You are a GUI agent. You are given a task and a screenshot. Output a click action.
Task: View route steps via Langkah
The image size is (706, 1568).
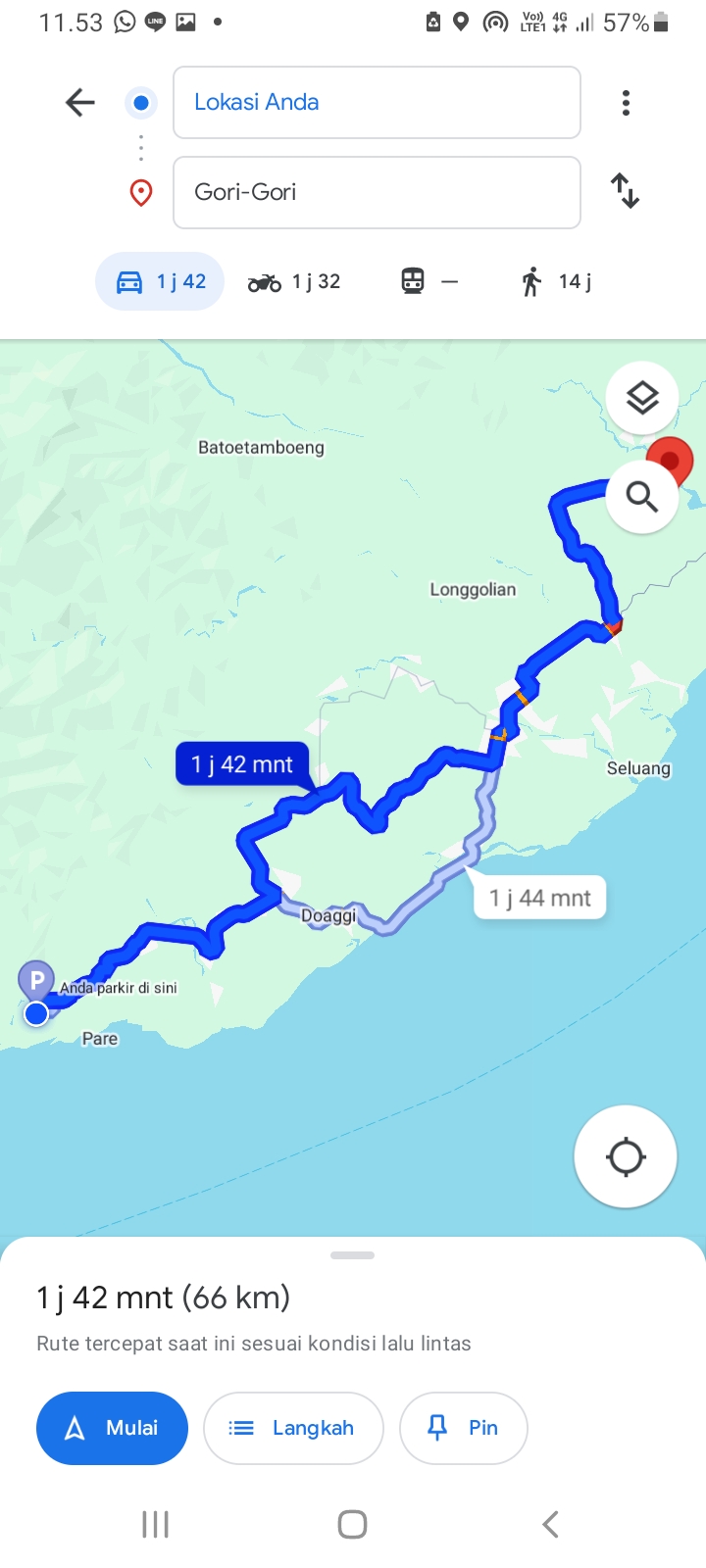pos(292,1428)
